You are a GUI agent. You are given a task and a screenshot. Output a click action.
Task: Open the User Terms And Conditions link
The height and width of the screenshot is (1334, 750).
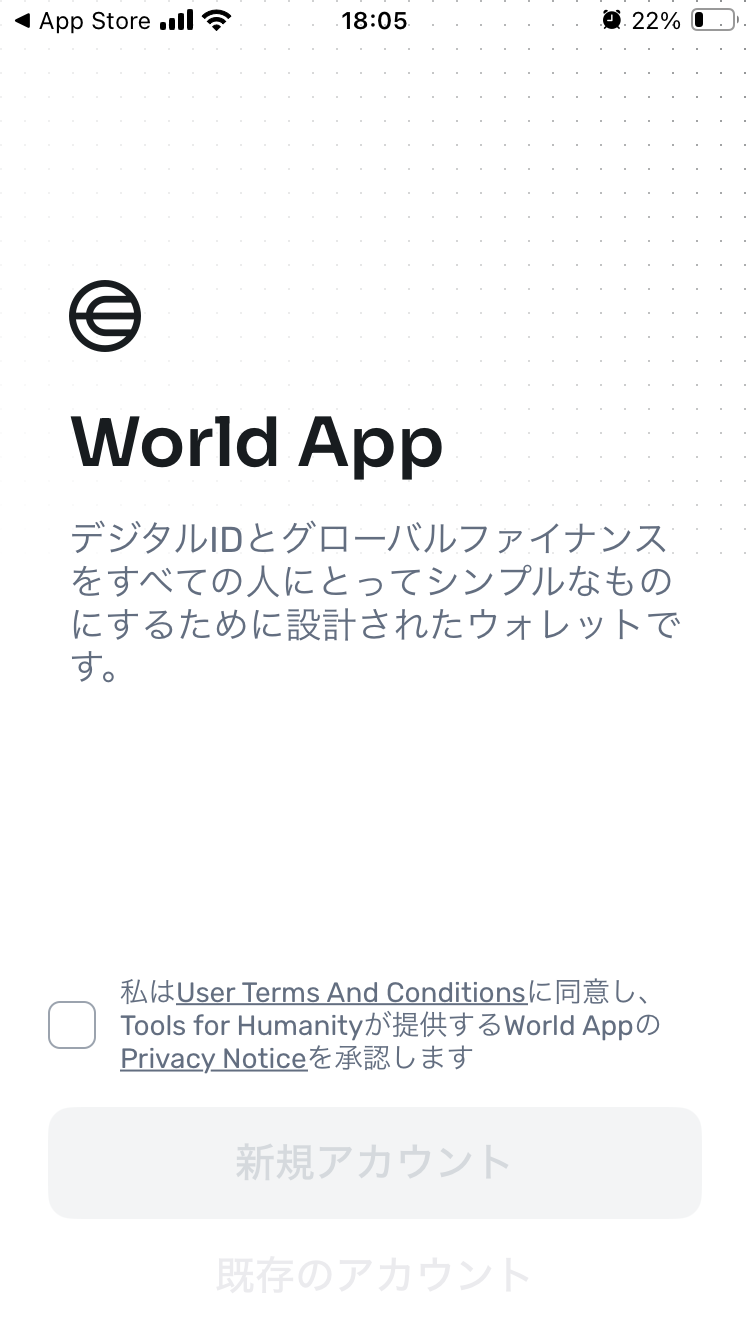(351, 993)
